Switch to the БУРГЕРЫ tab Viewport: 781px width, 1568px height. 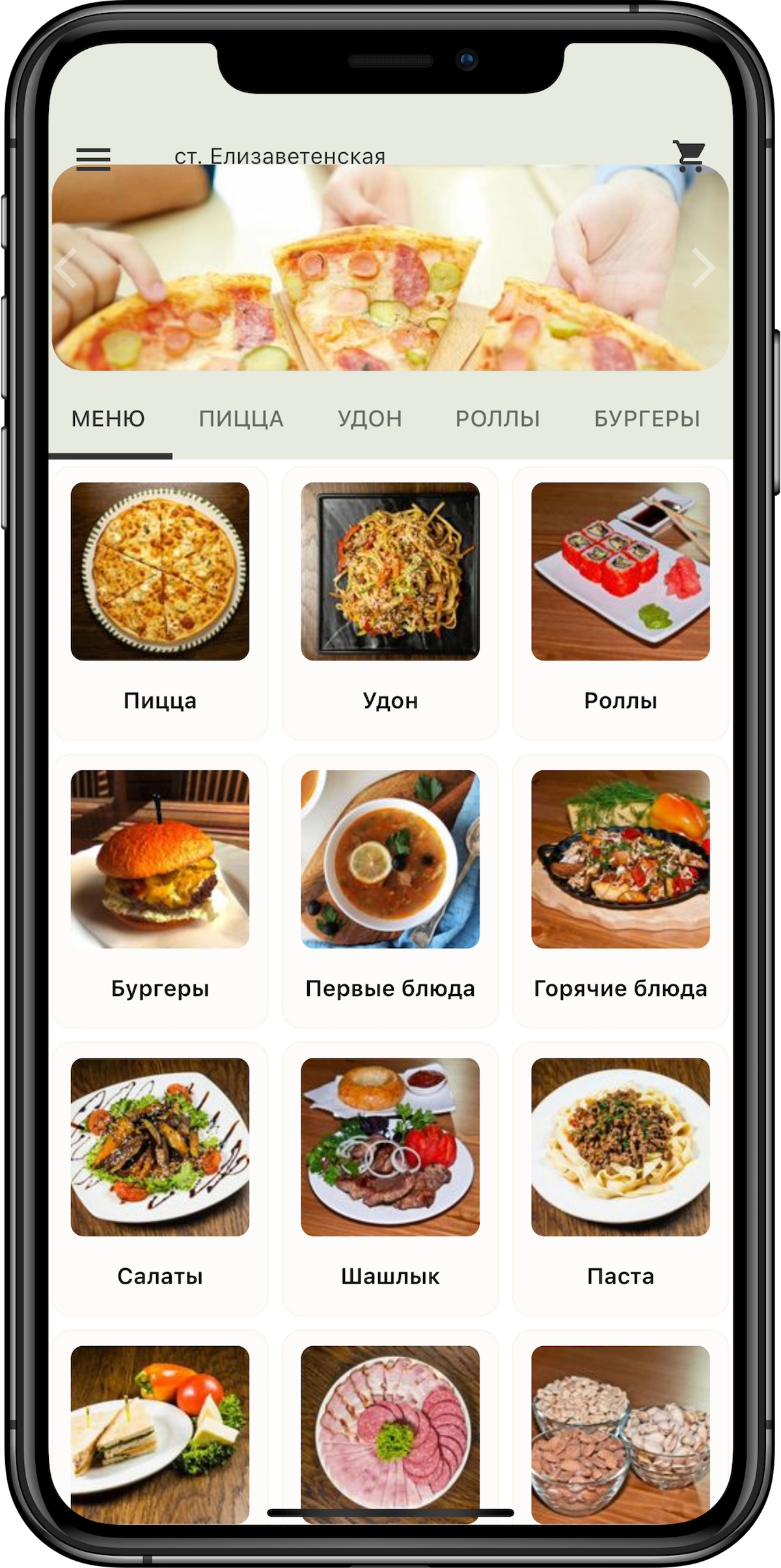647,418
